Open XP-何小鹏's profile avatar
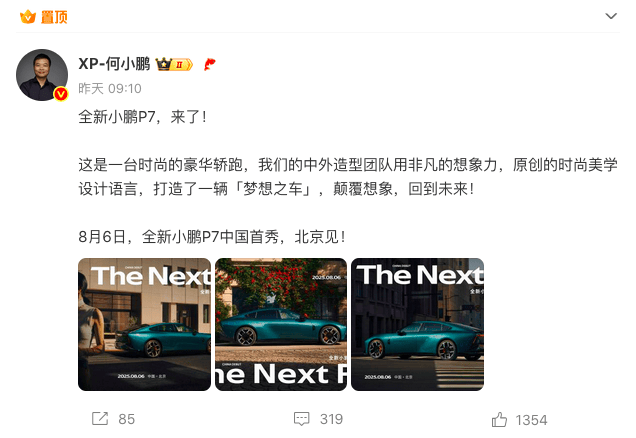Viewport: 636px width, 438px height. point(42,75)
